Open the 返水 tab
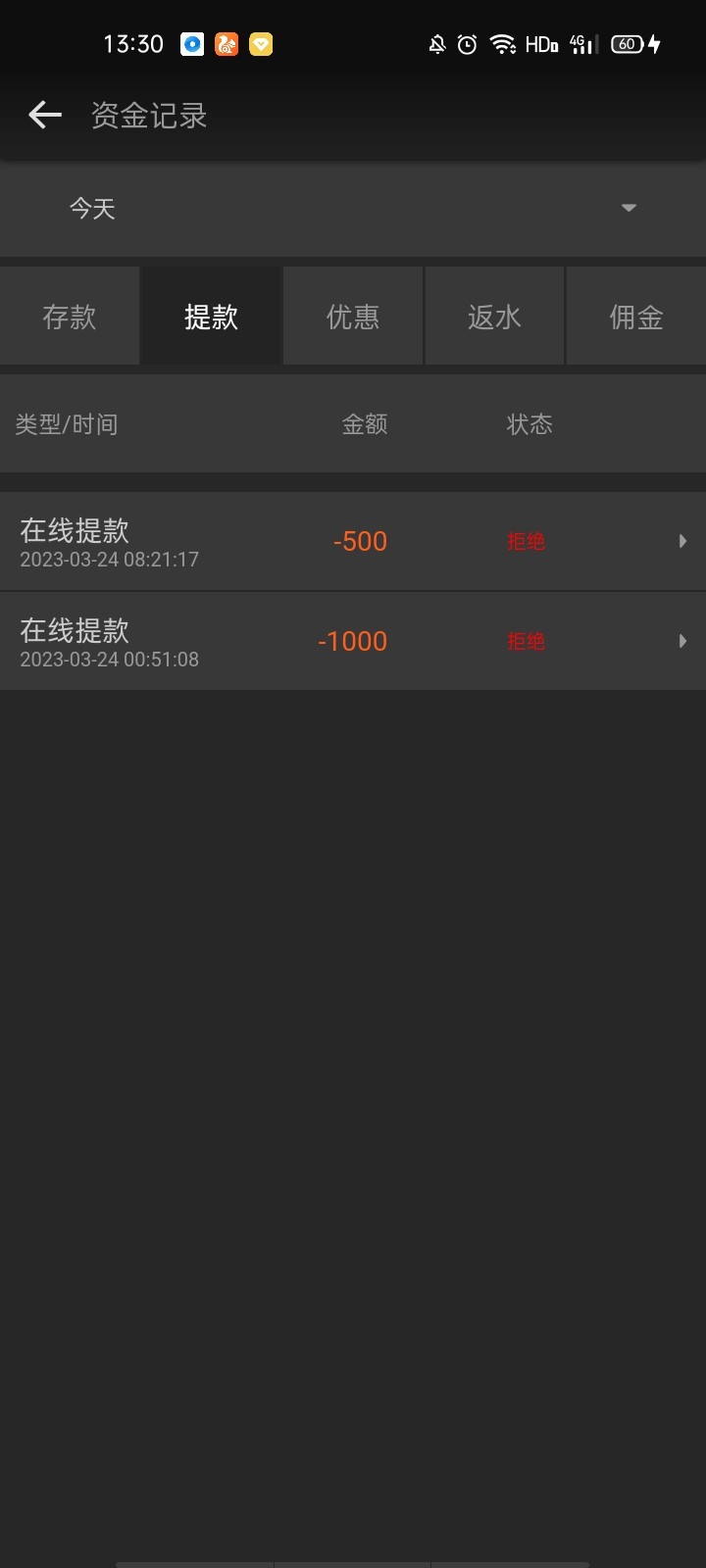The width and height of the screenshot is (706, 1568). (494, 315)
